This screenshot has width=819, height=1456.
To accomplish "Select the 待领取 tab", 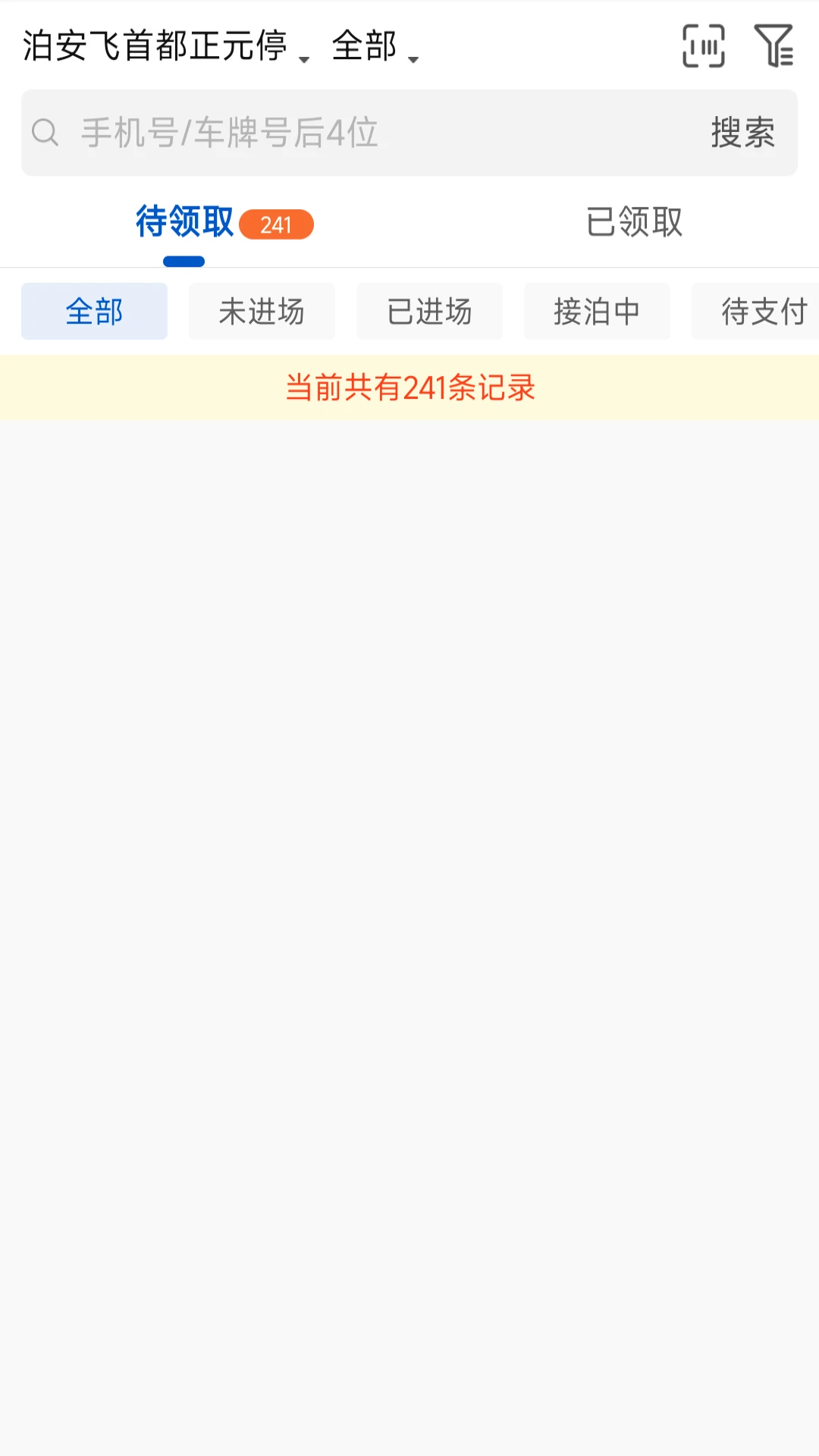I will (x=184, y=223).
